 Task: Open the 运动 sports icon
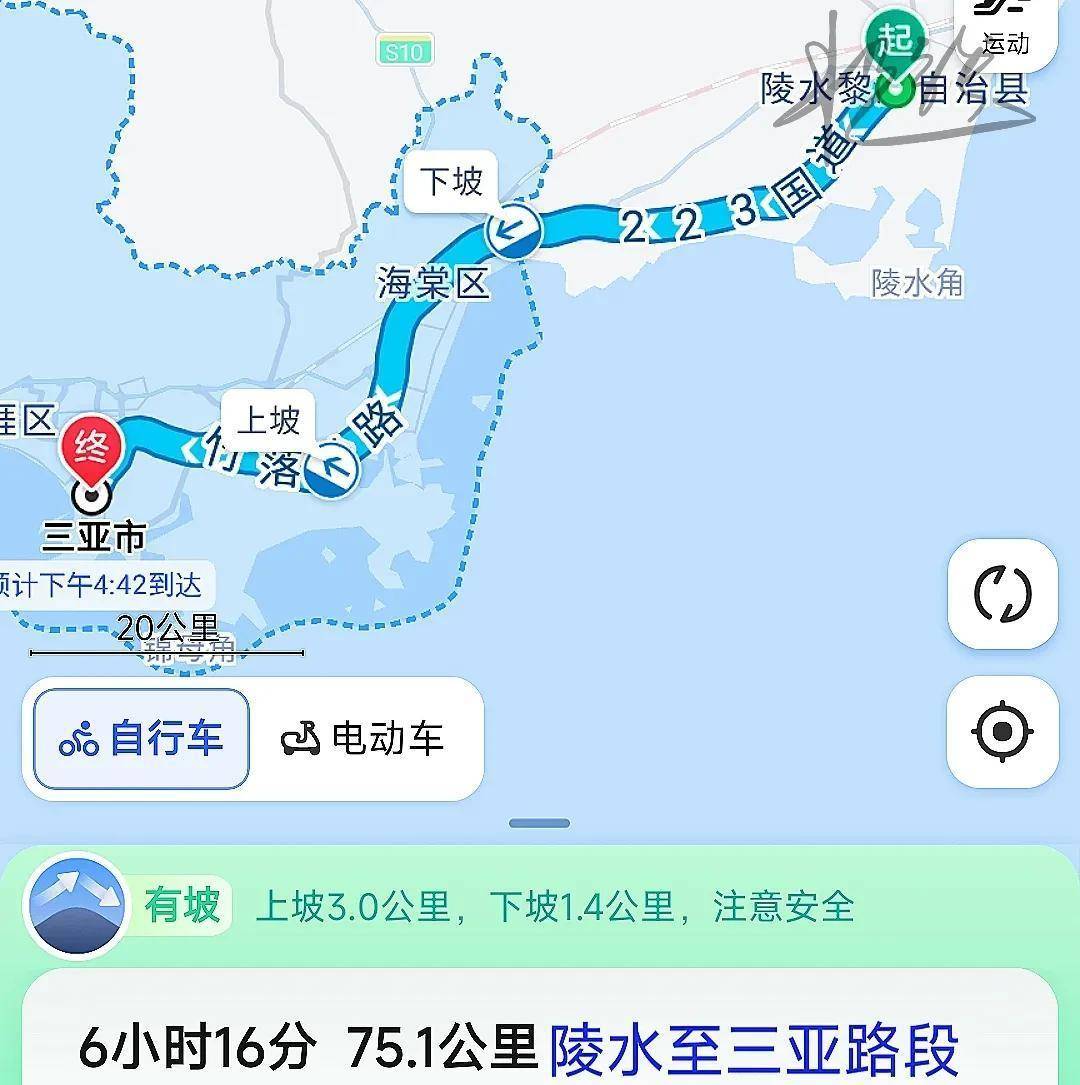[1005, 30]
